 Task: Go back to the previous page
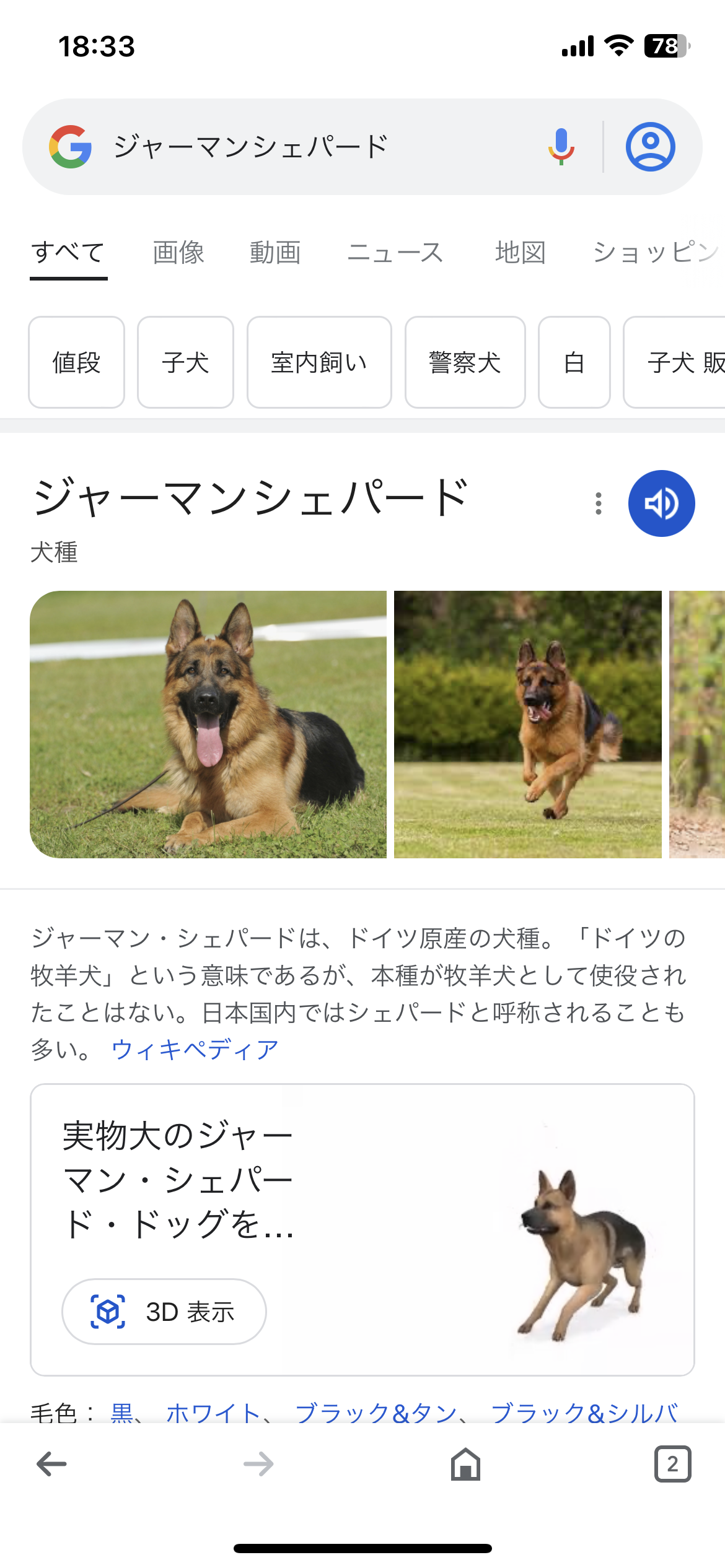coord(51,1464)
